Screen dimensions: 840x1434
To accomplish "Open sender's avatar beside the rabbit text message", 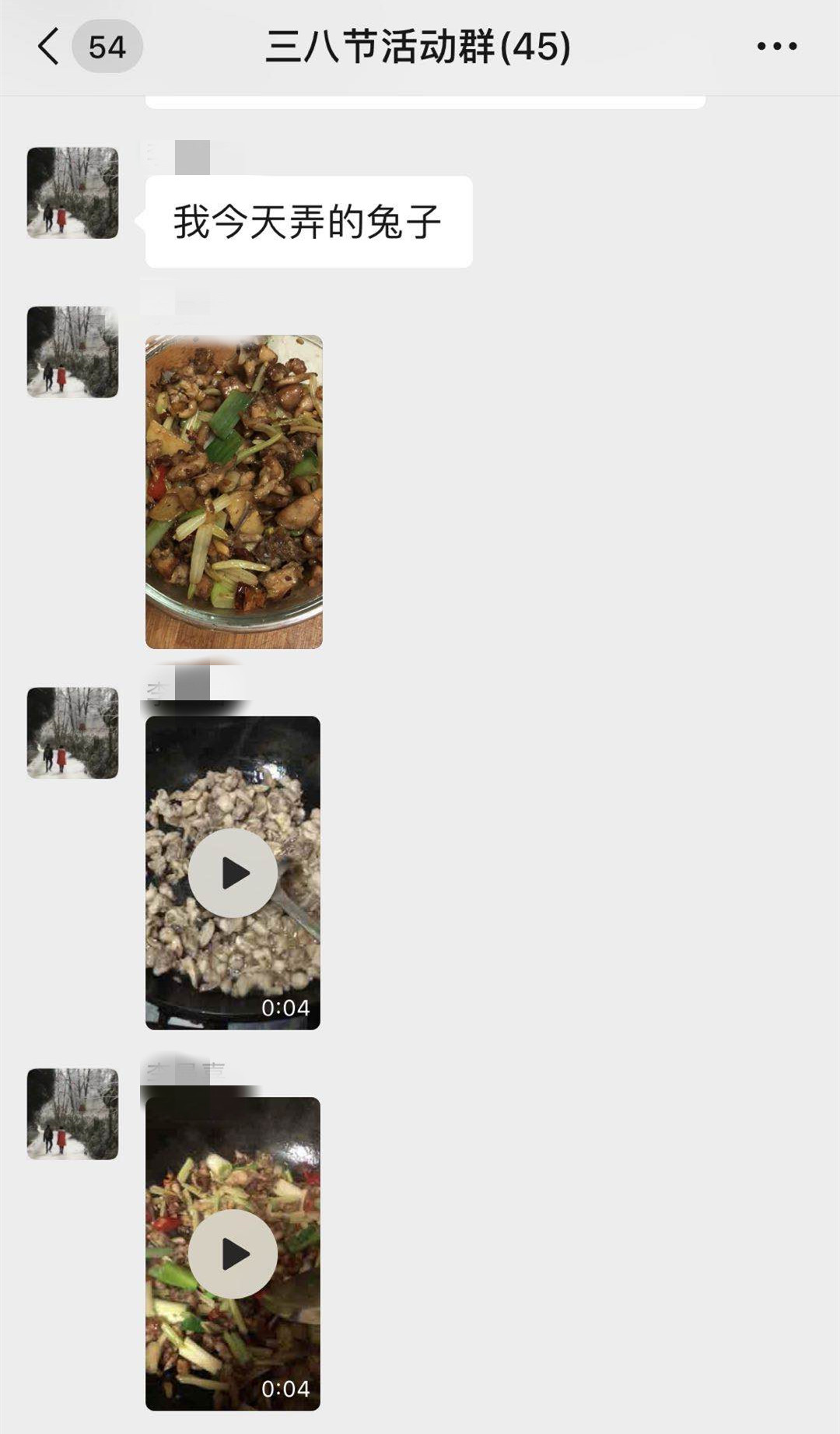I will point(72,193).
